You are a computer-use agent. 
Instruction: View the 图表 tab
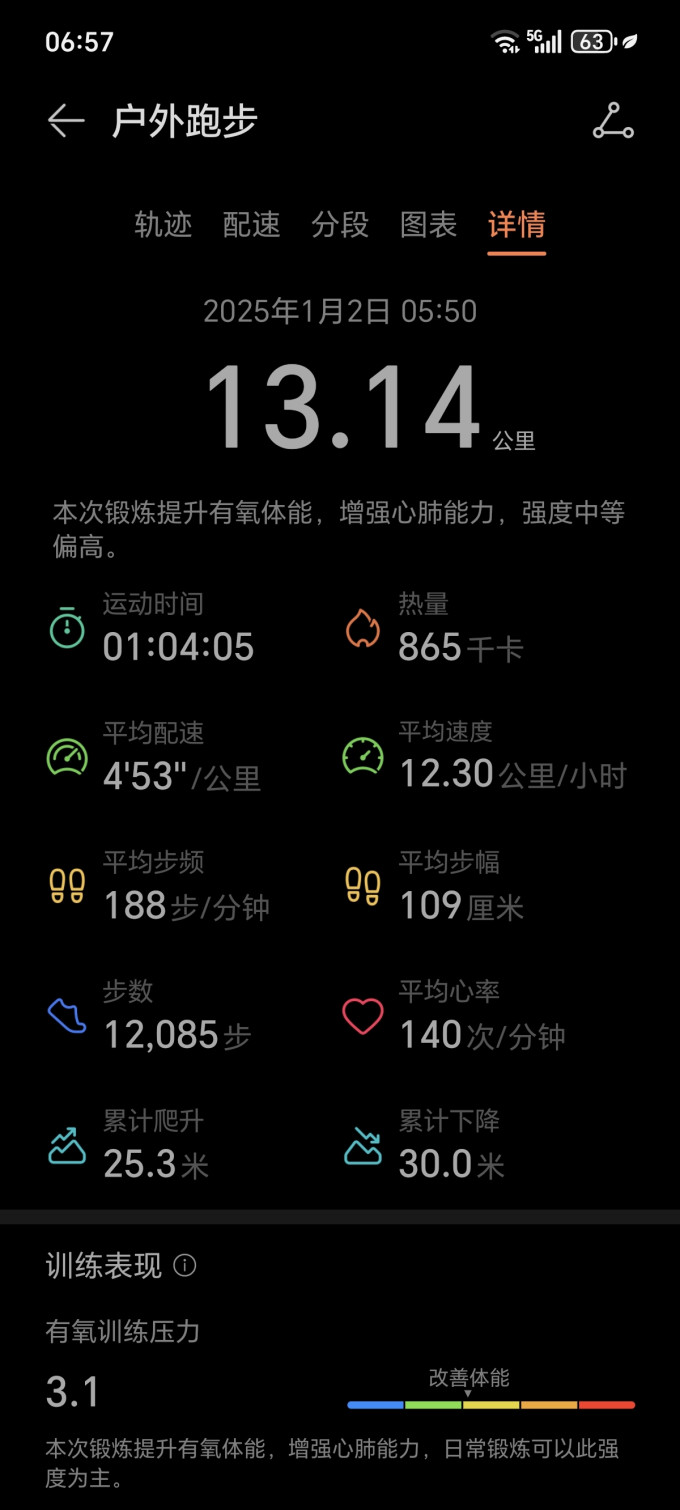[428, 225]
